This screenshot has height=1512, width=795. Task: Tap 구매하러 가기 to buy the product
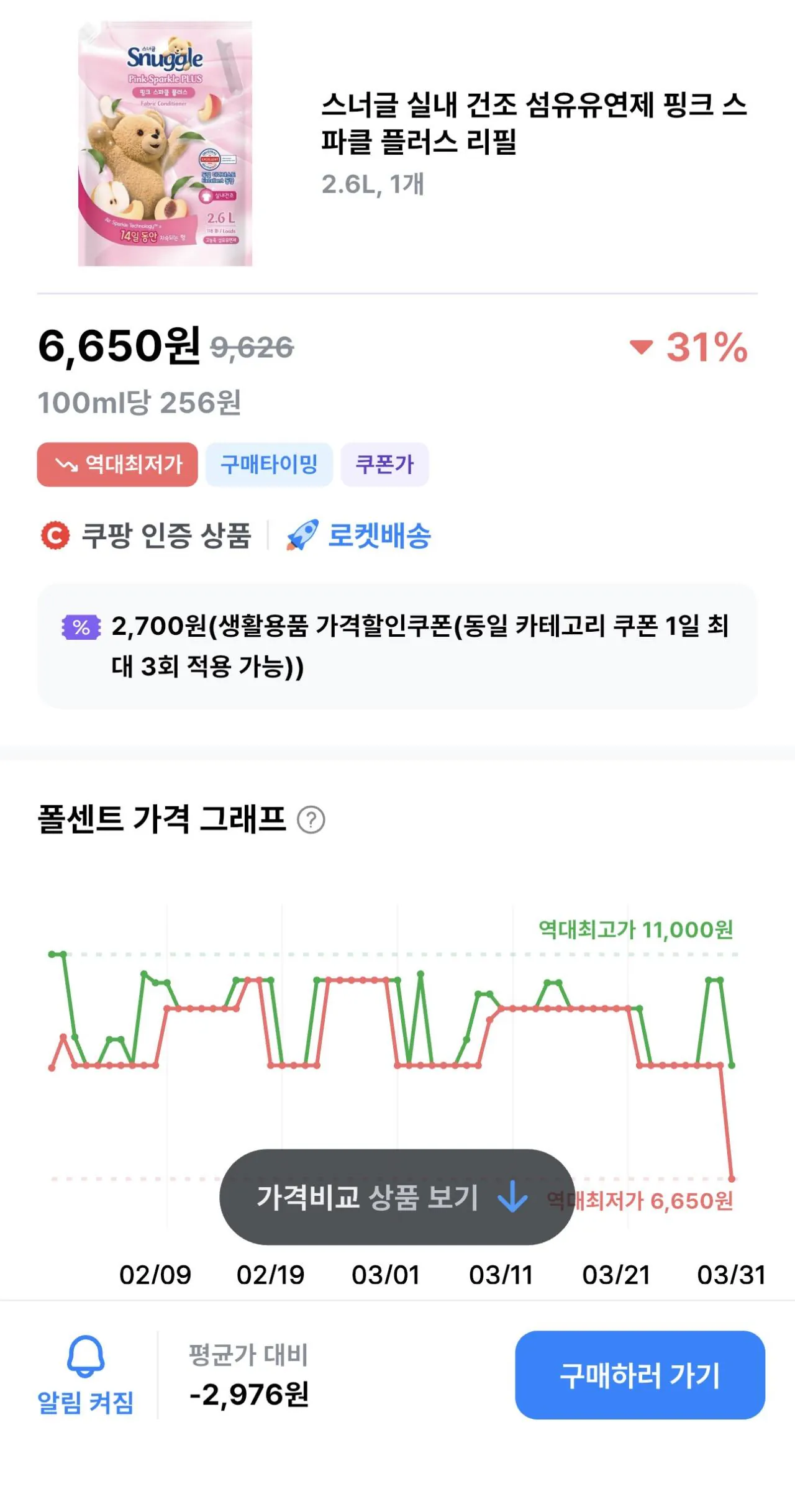tap(640, 1375)
